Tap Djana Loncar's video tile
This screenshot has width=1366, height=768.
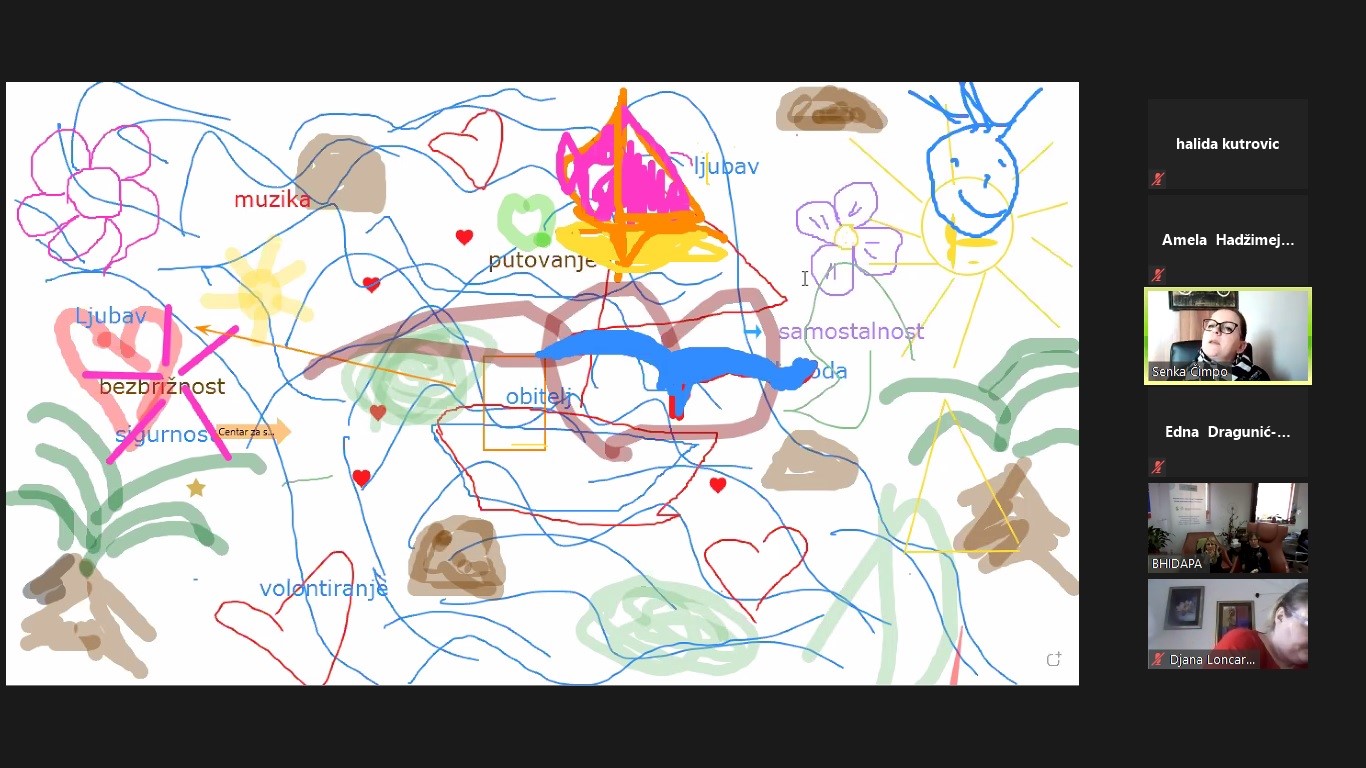1227,624
